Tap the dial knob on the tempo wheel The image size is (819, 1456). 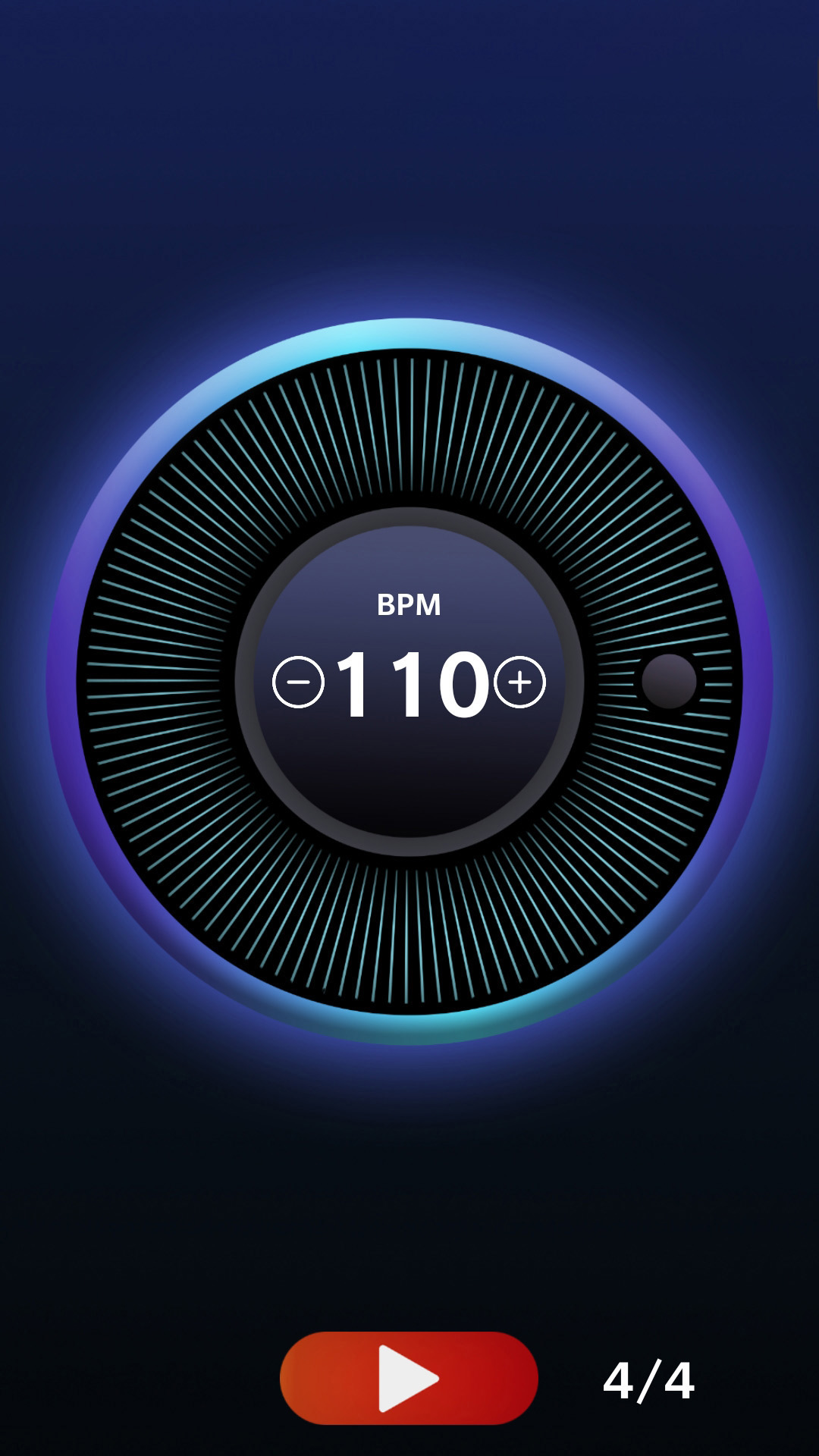(669, 681)
